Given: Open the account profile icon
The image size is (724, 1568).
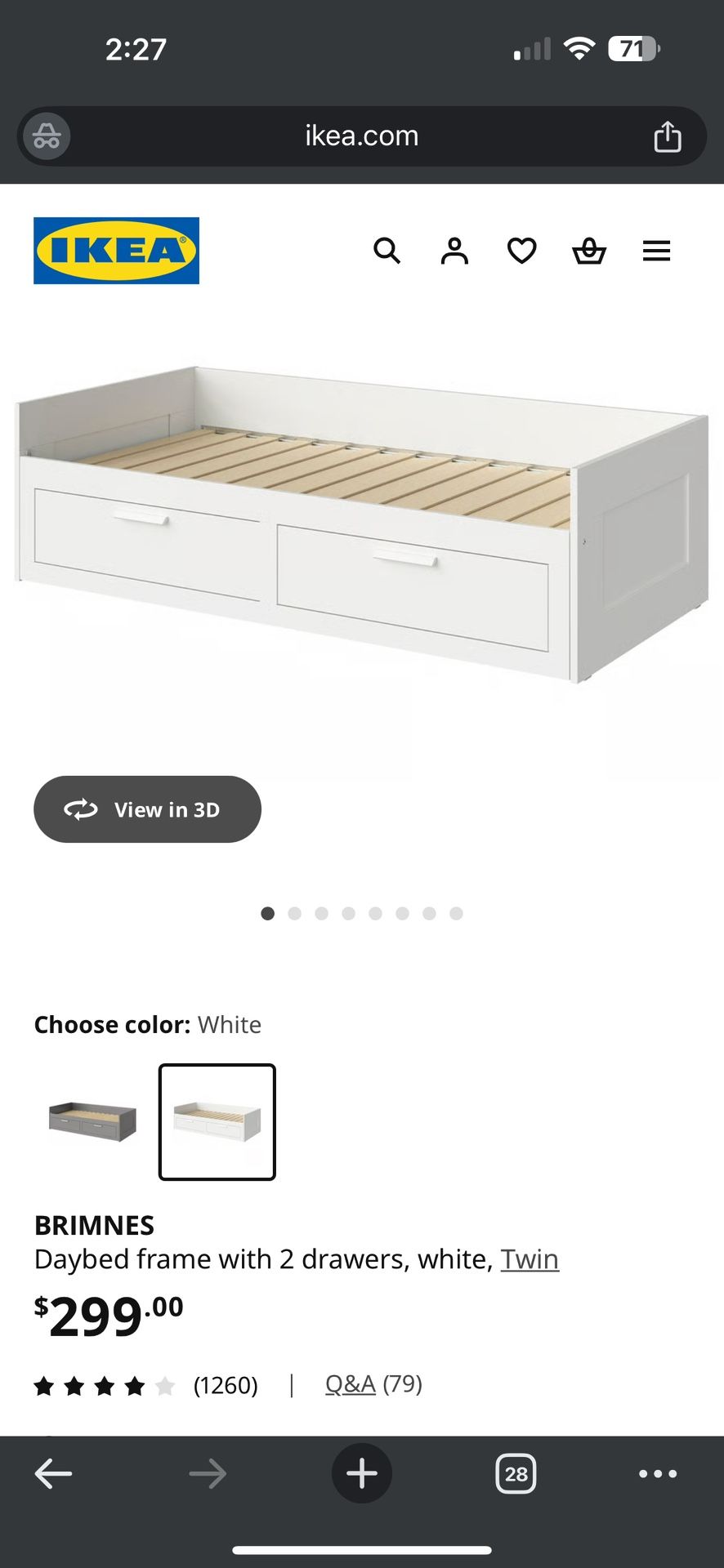Looking at the screenshot, I should [x=454, y=251].
